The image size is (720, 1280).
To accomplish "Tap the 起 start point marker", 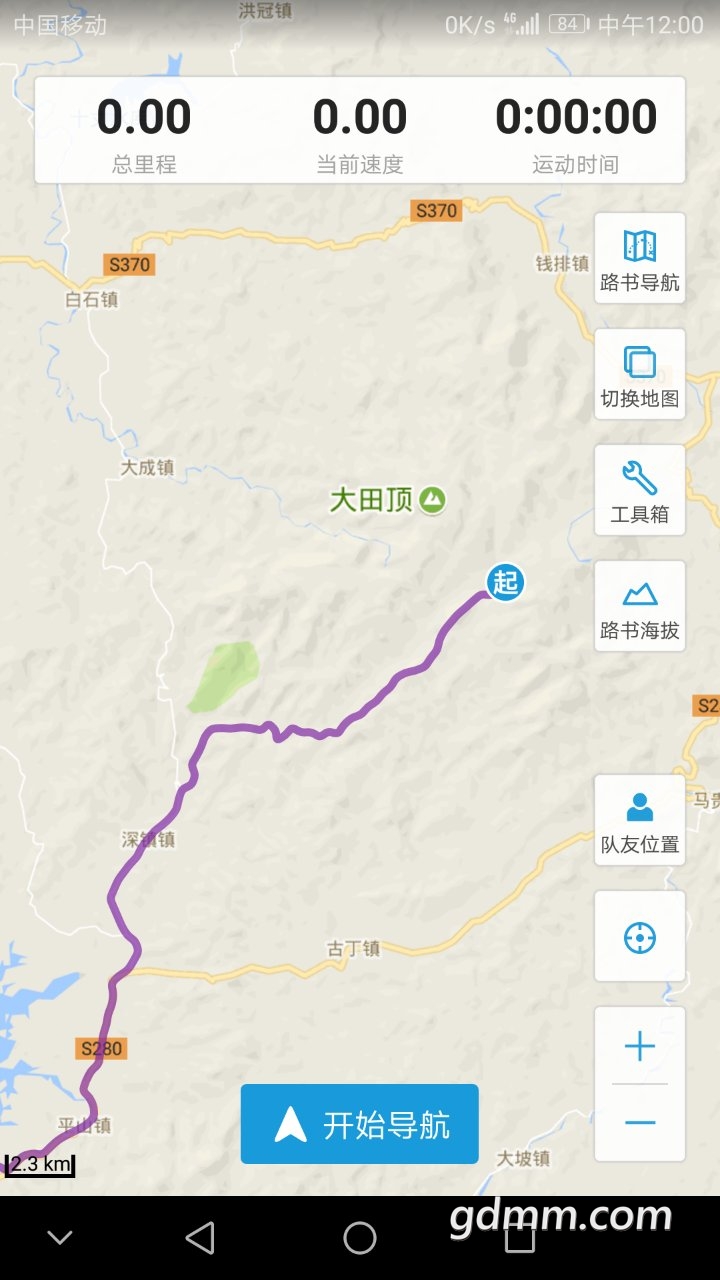I will click(506, 582).
